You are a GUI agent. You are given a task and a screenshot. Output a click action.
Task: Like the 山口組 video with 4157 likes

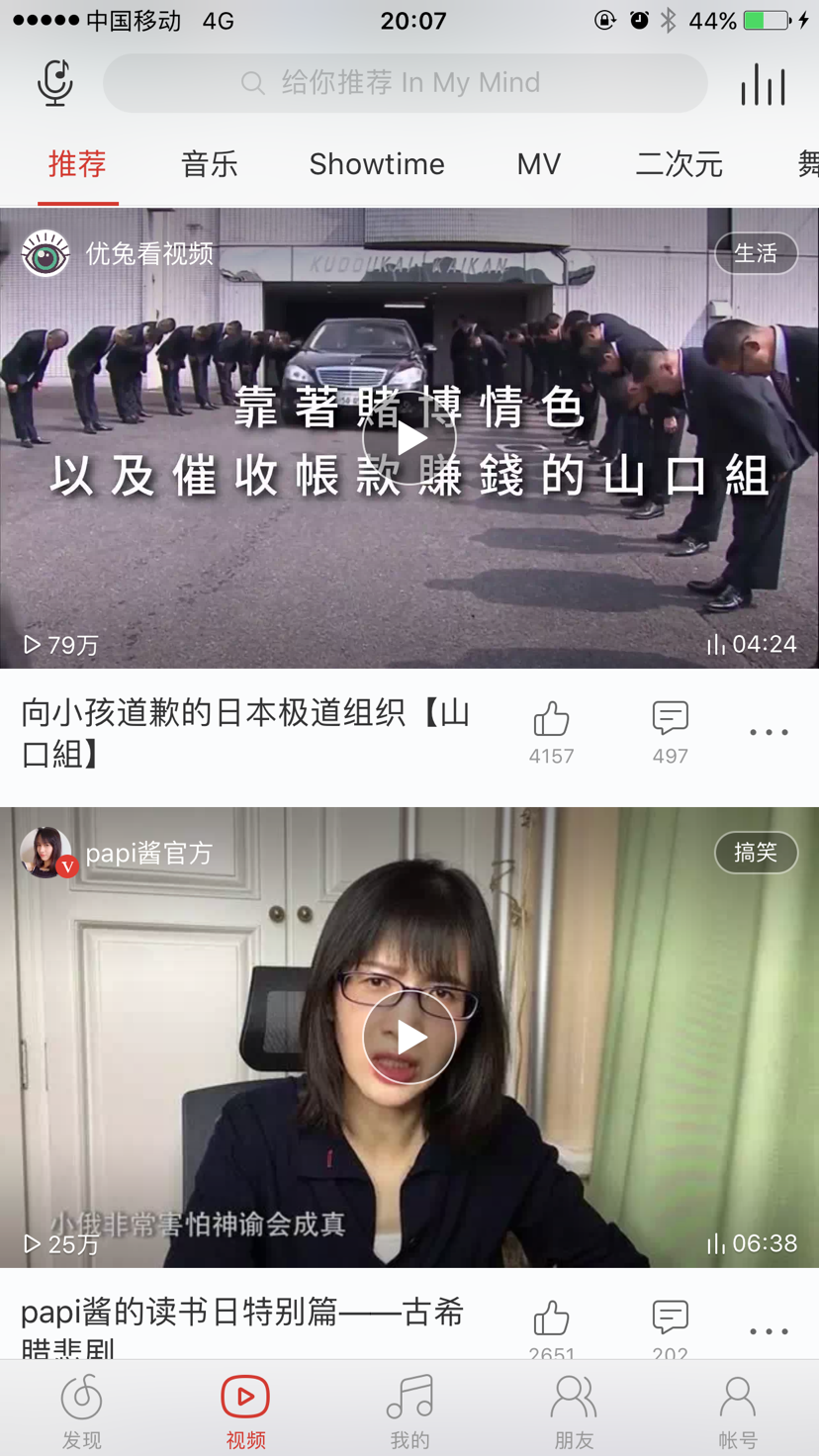551,720
